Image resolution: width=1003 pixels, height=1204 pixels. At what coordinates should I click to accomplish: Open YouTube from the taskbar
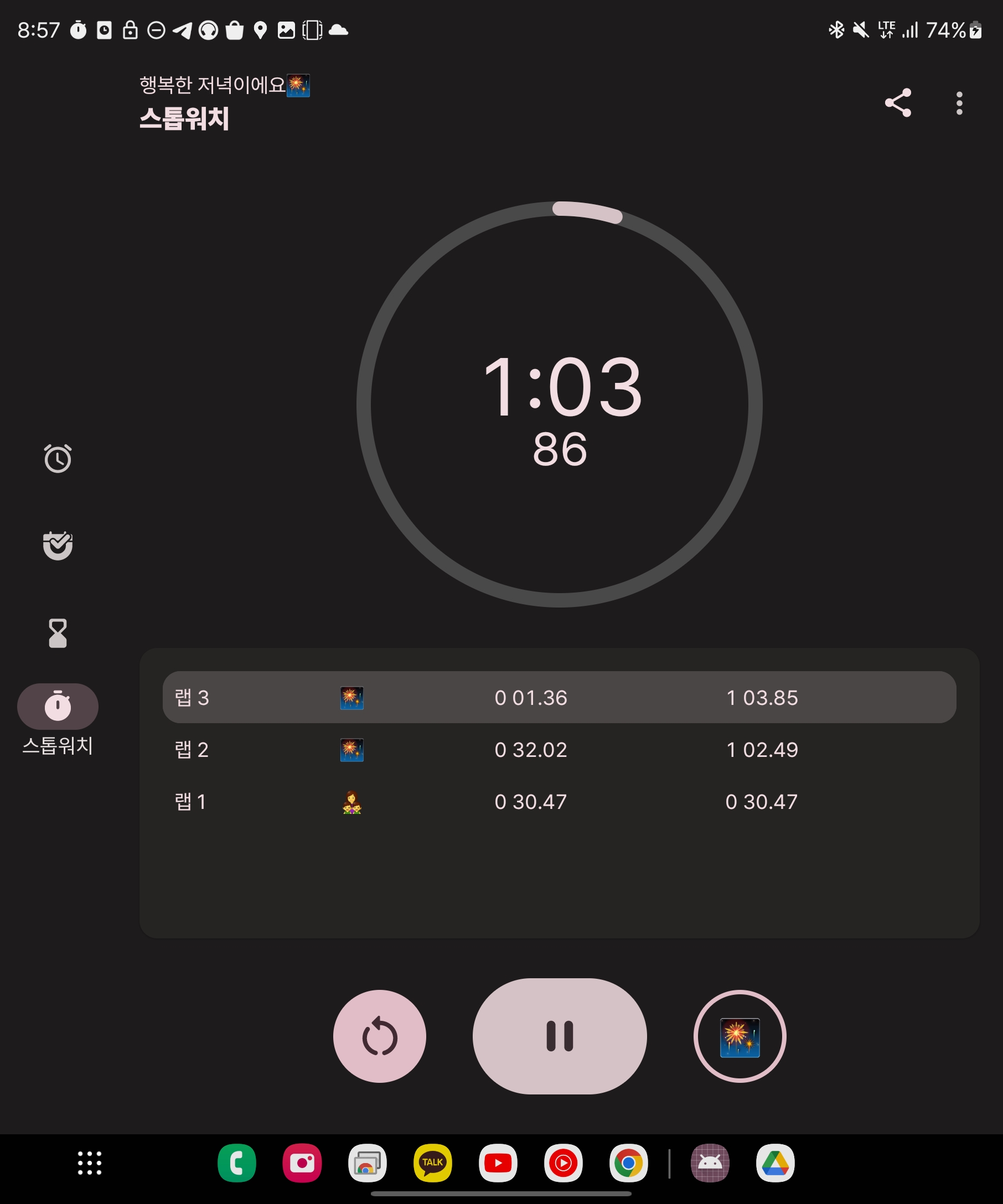(498, 1163)
